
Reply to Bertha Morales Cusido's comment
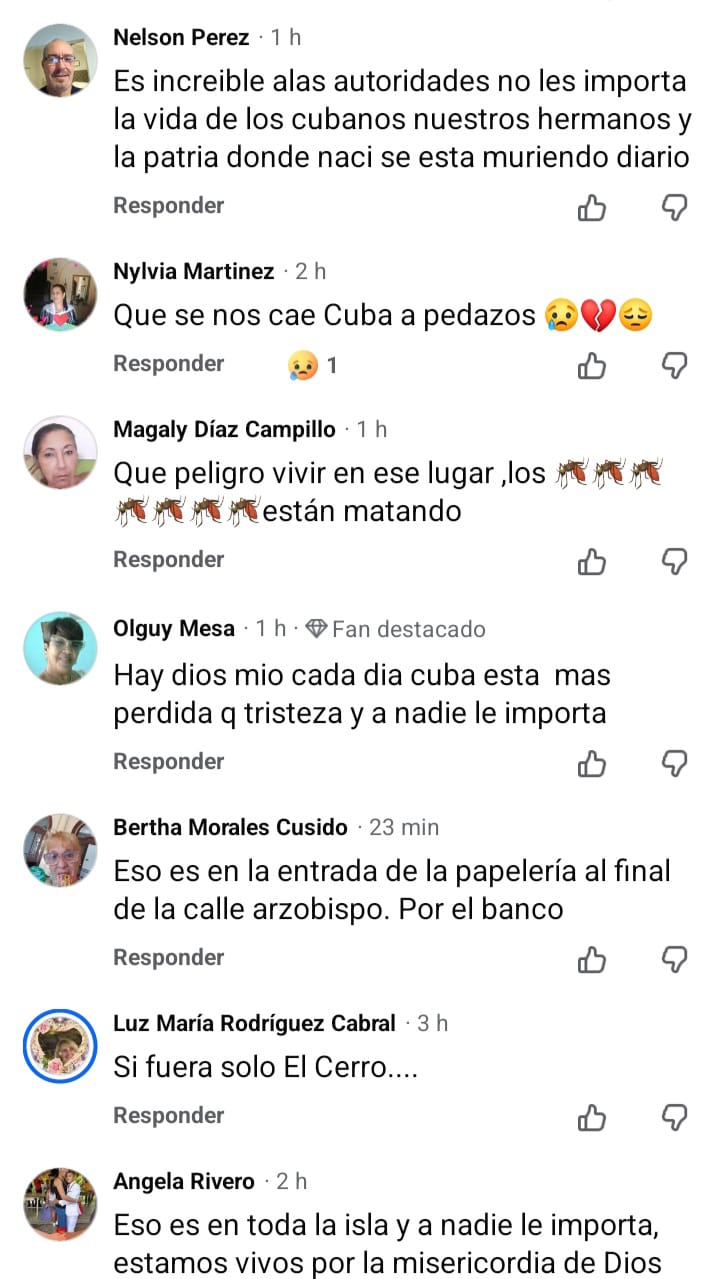click(168, 957)
